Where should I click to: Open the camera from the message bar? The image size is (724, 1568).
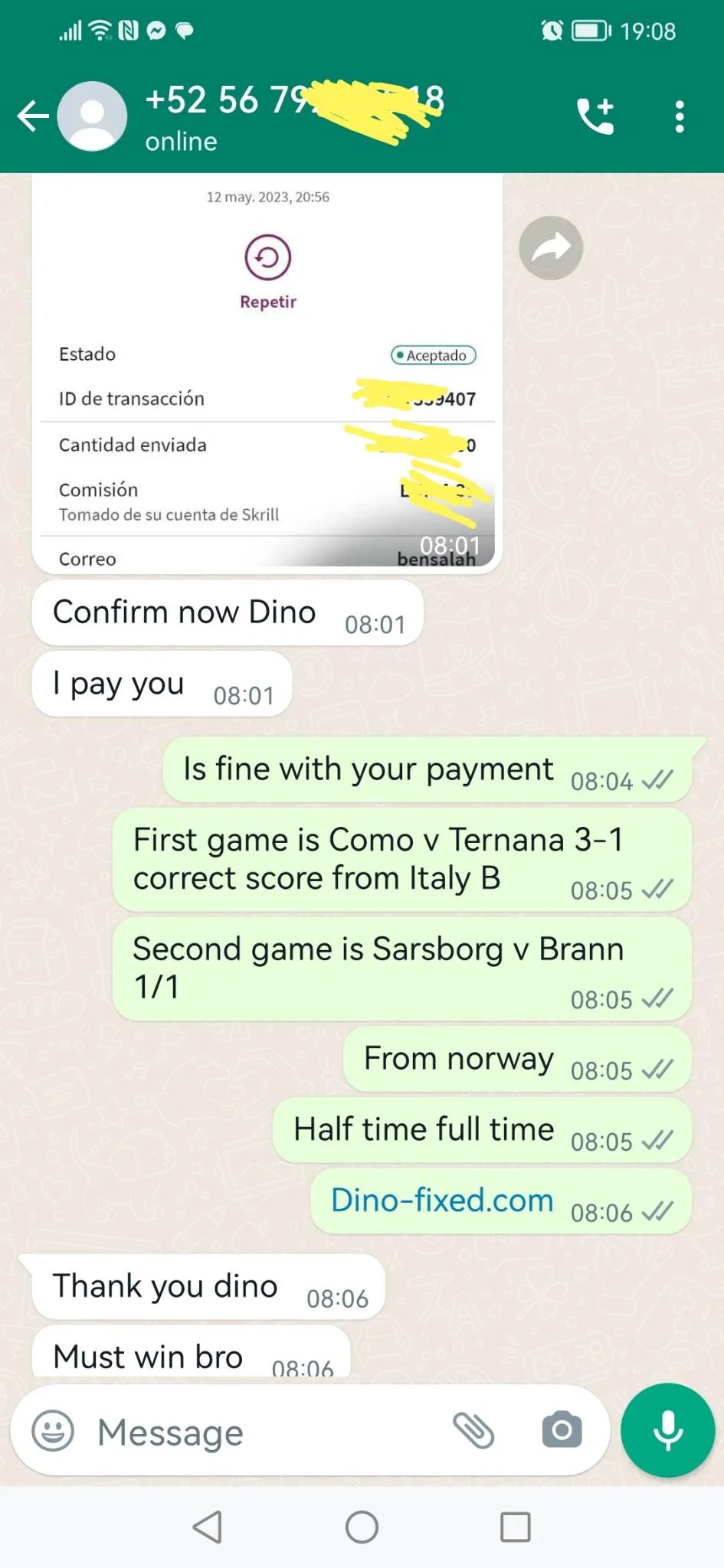point(562,1431)
